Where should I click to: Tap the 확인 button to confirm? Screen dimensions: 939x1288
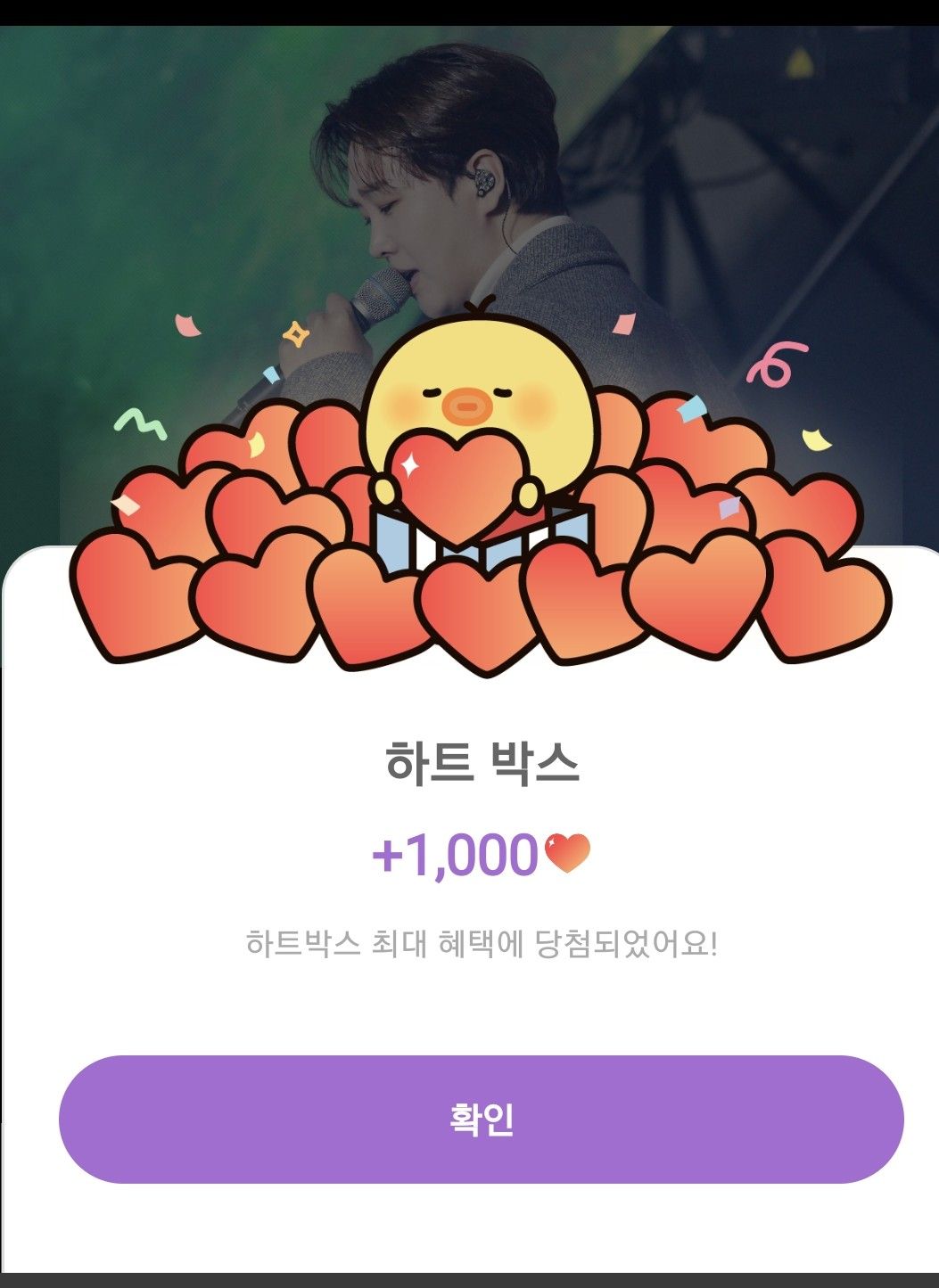pos(481,1120)
